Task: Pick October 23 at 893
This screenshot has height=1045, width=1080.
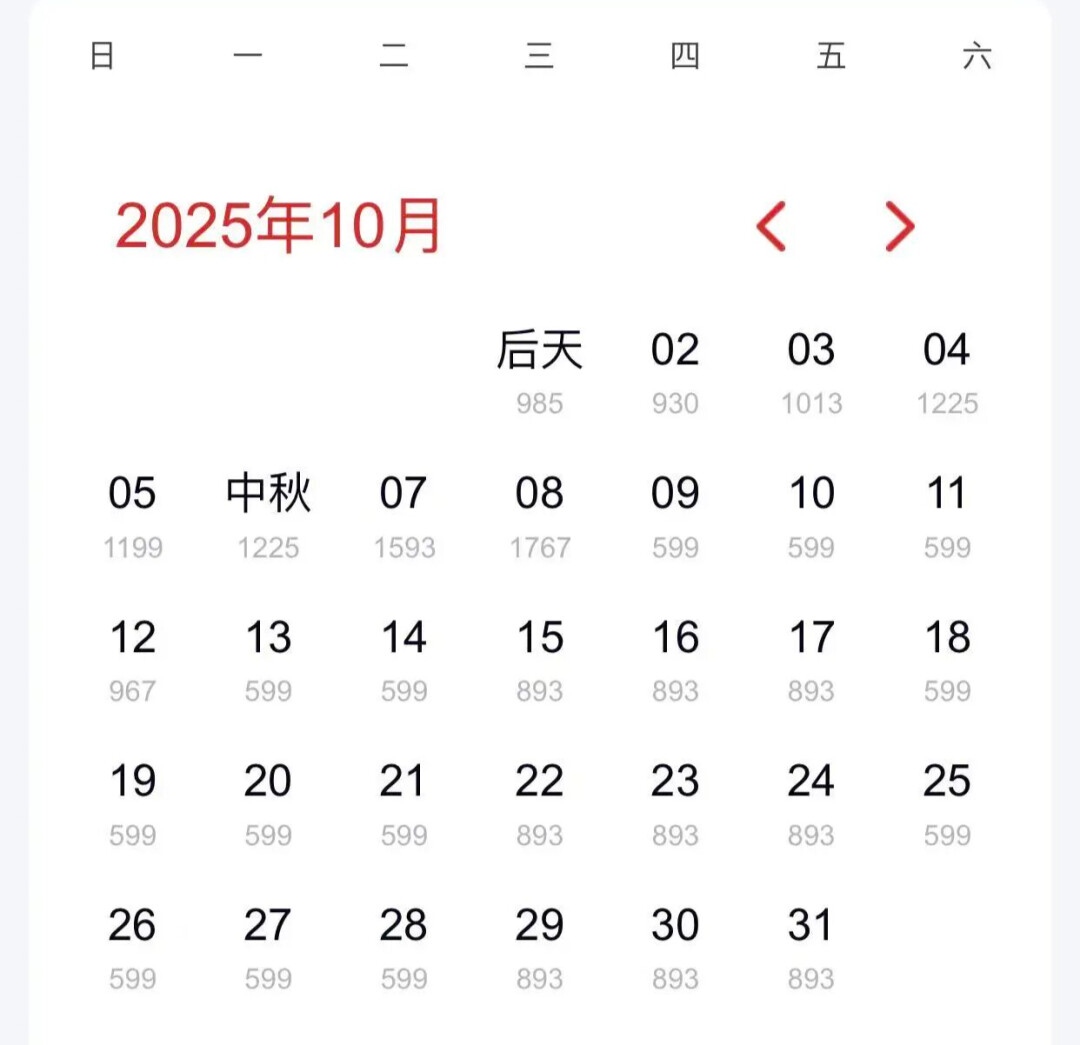Action: pyautogui.click(x=675, y=802)
